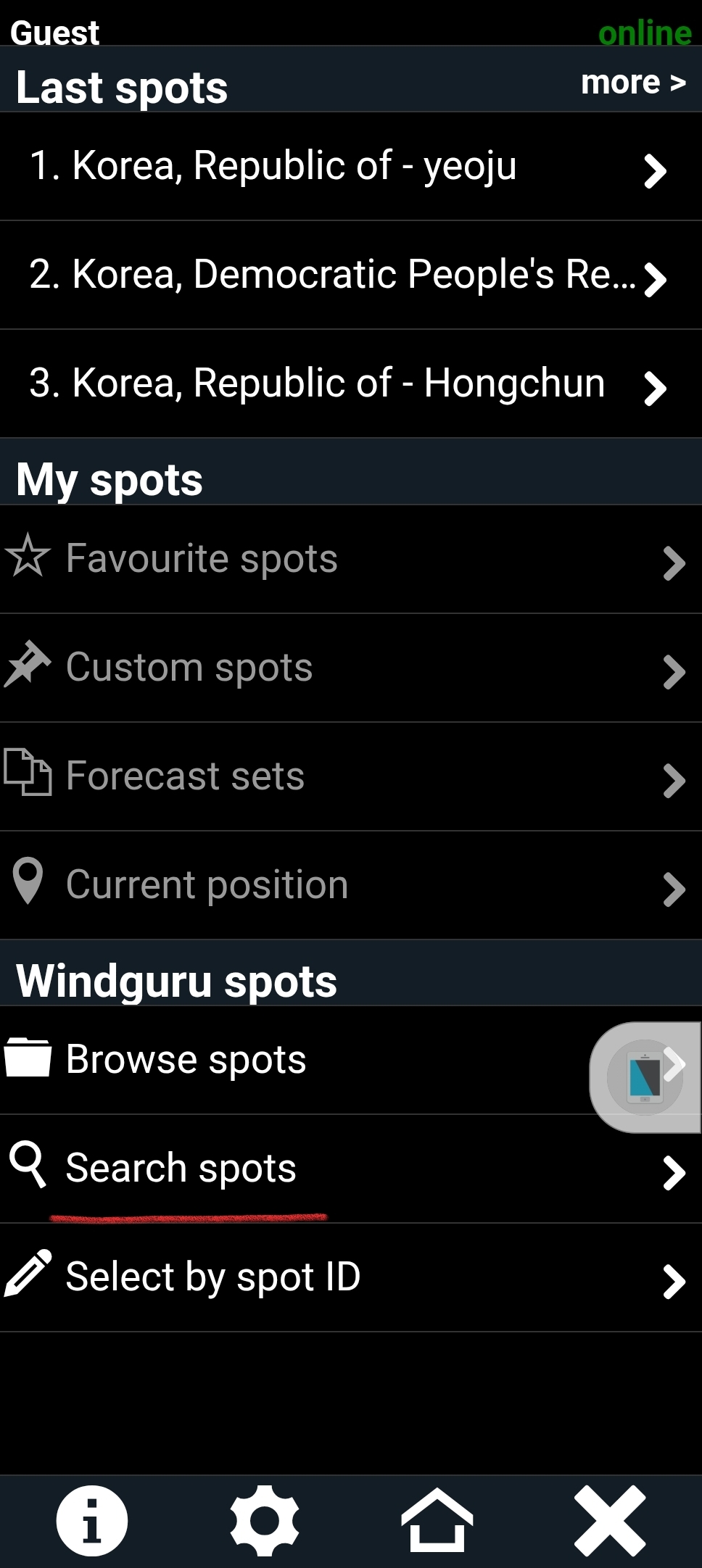This screenshot has width=702, height=1568.
Task: Open the Korea, Democratic People's Republic spot
Action: pos(351,275)
